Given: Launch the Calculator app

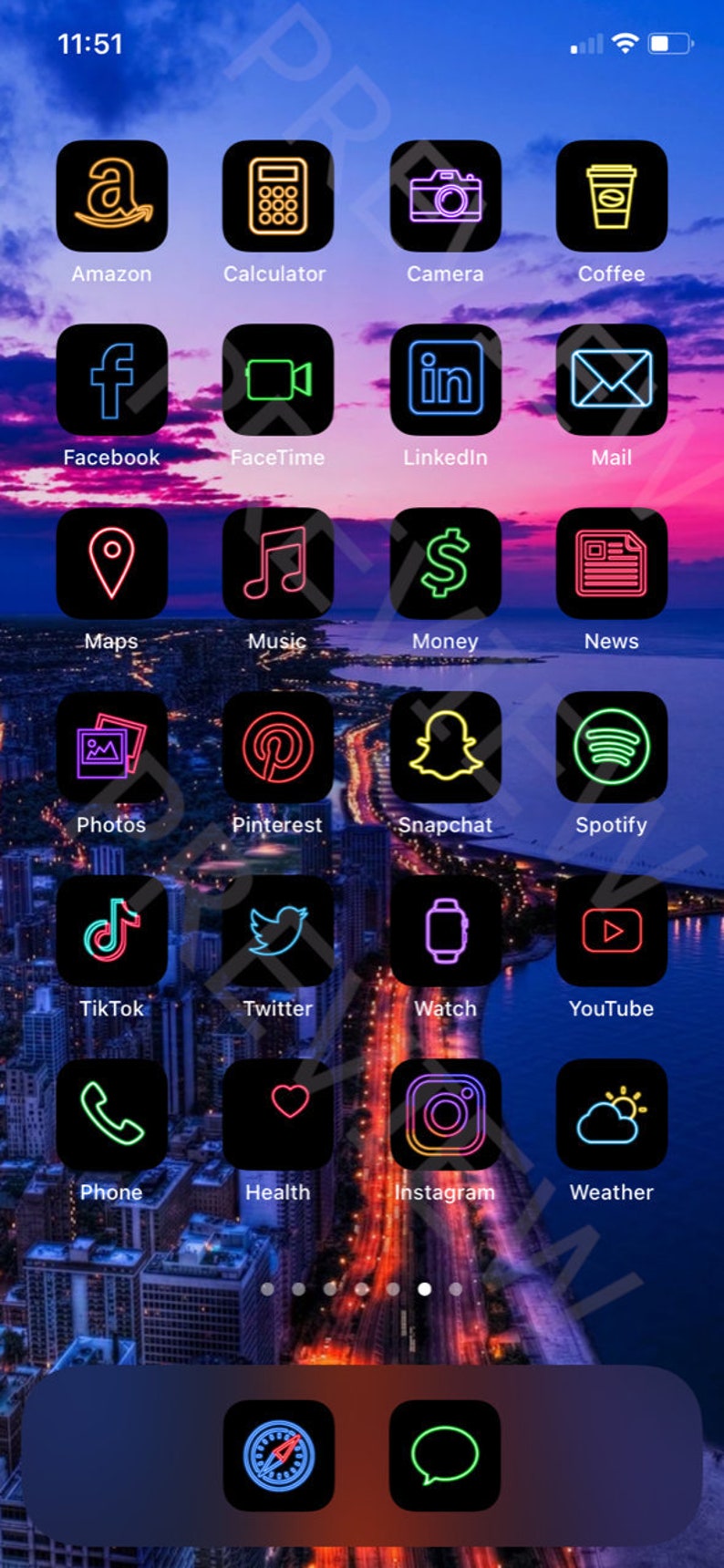Looking at the screenshot, I should click(x=278, y=196).
